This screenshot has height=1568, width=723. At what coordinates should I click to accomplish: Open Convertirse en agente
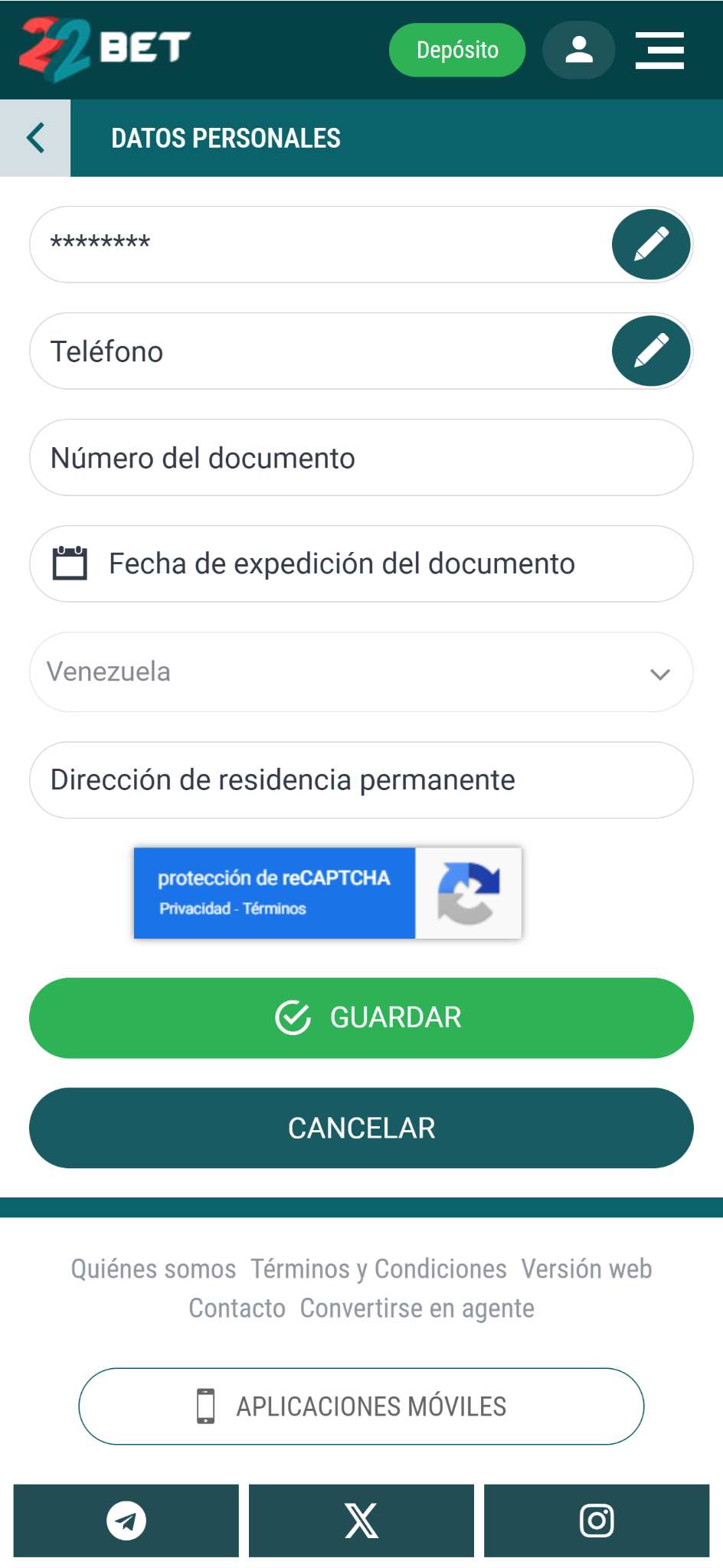tap(417, 1308)
